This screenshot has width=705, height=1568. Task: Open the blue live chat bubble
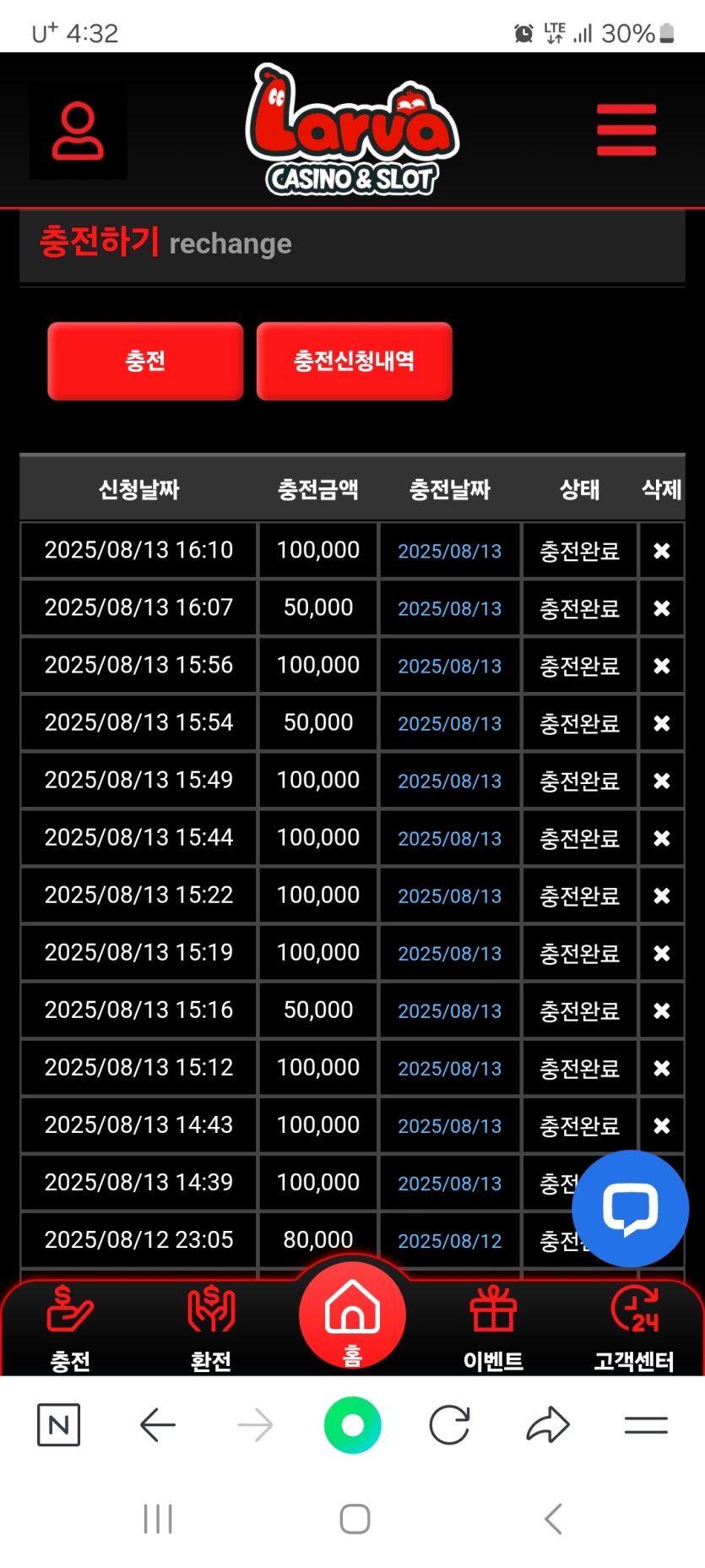pos(630,1208)
